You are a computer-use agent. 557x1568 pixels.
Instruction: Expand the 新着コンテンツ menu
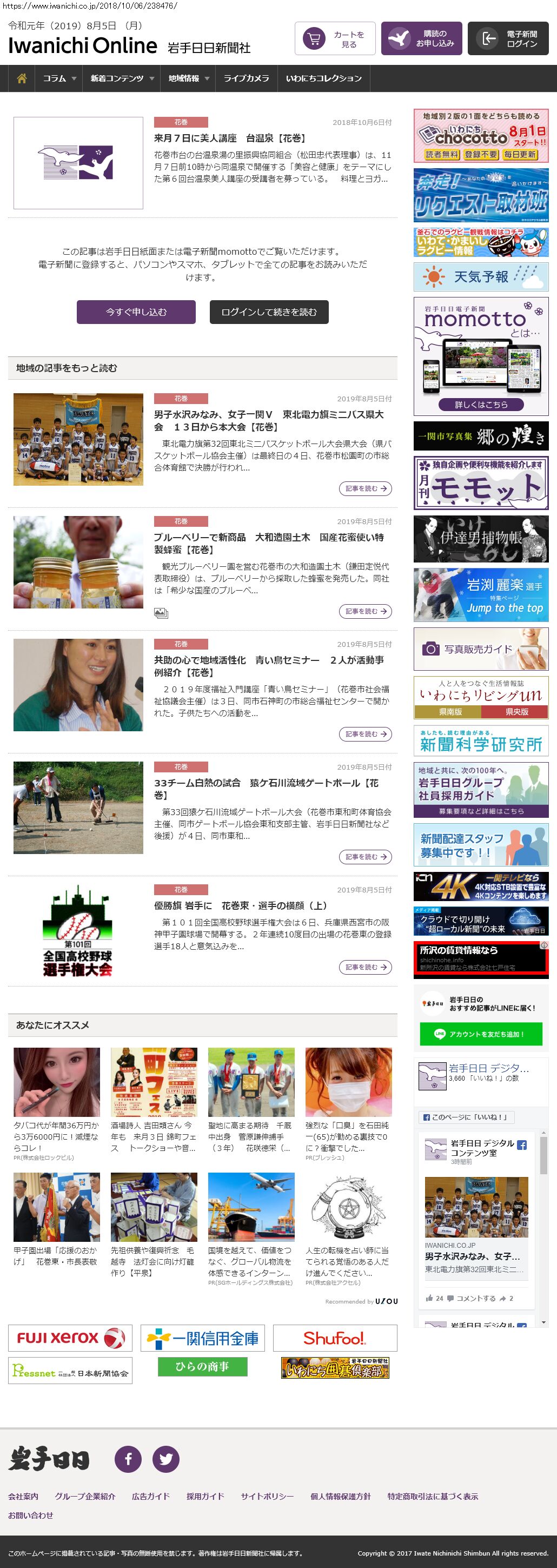pos(121,78)
